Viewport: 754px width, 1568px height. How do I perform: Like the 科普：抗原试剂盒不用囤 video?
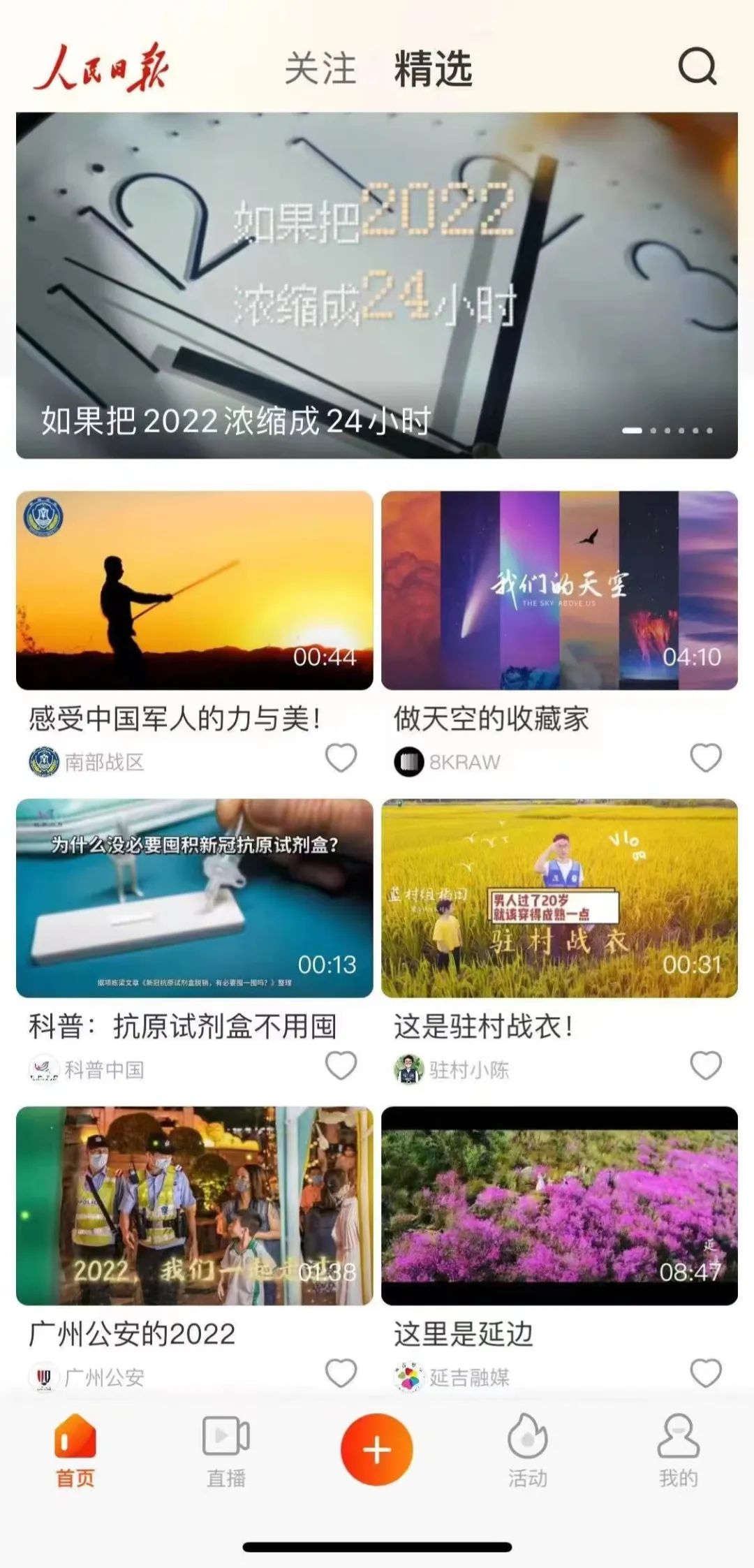pyautogui.click(x=341, y=1065)
